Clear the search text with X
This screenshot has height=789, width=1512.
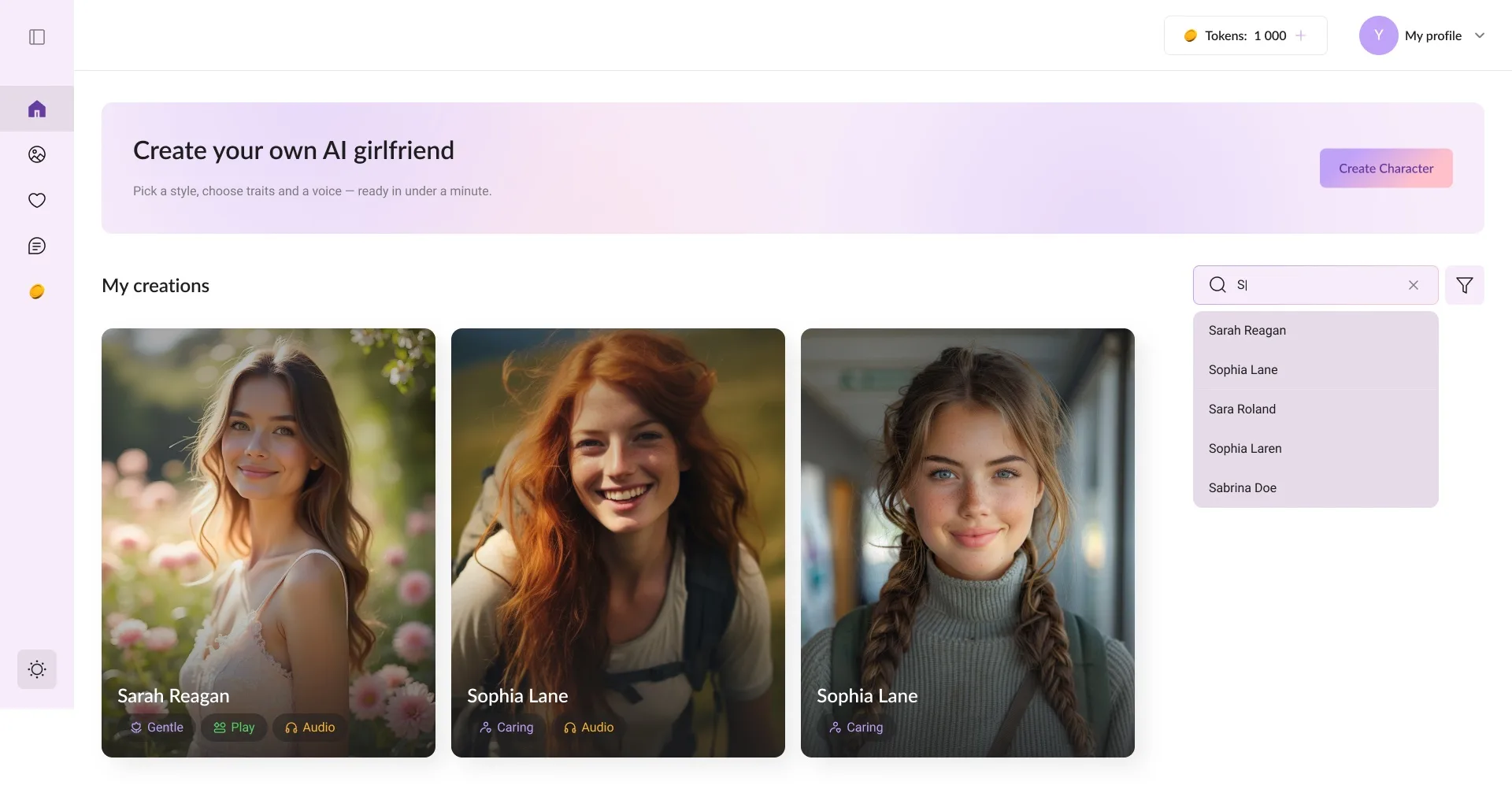pos(1413,285)
